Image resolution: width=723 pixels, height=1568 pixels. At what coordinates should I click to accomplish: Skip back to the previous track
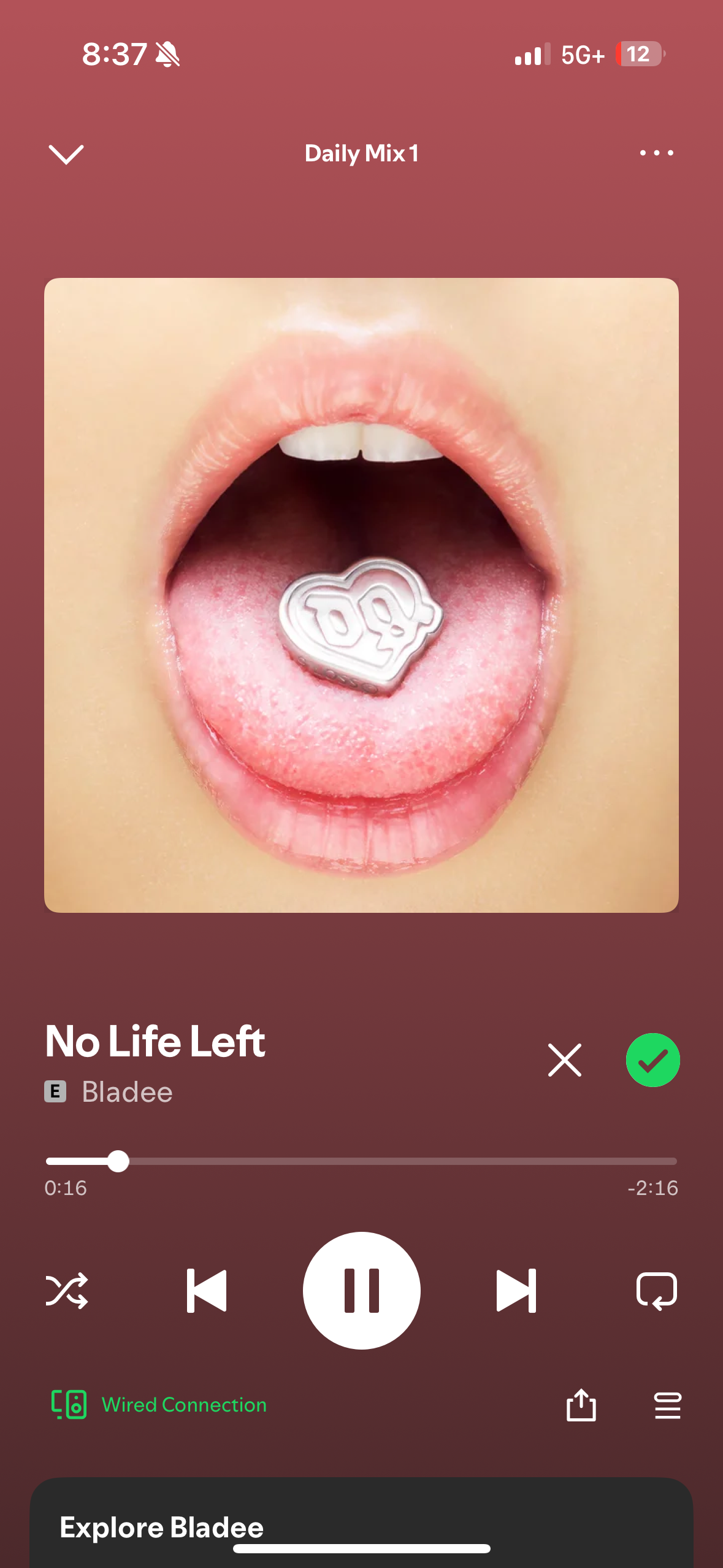(x=207, y=1291)
